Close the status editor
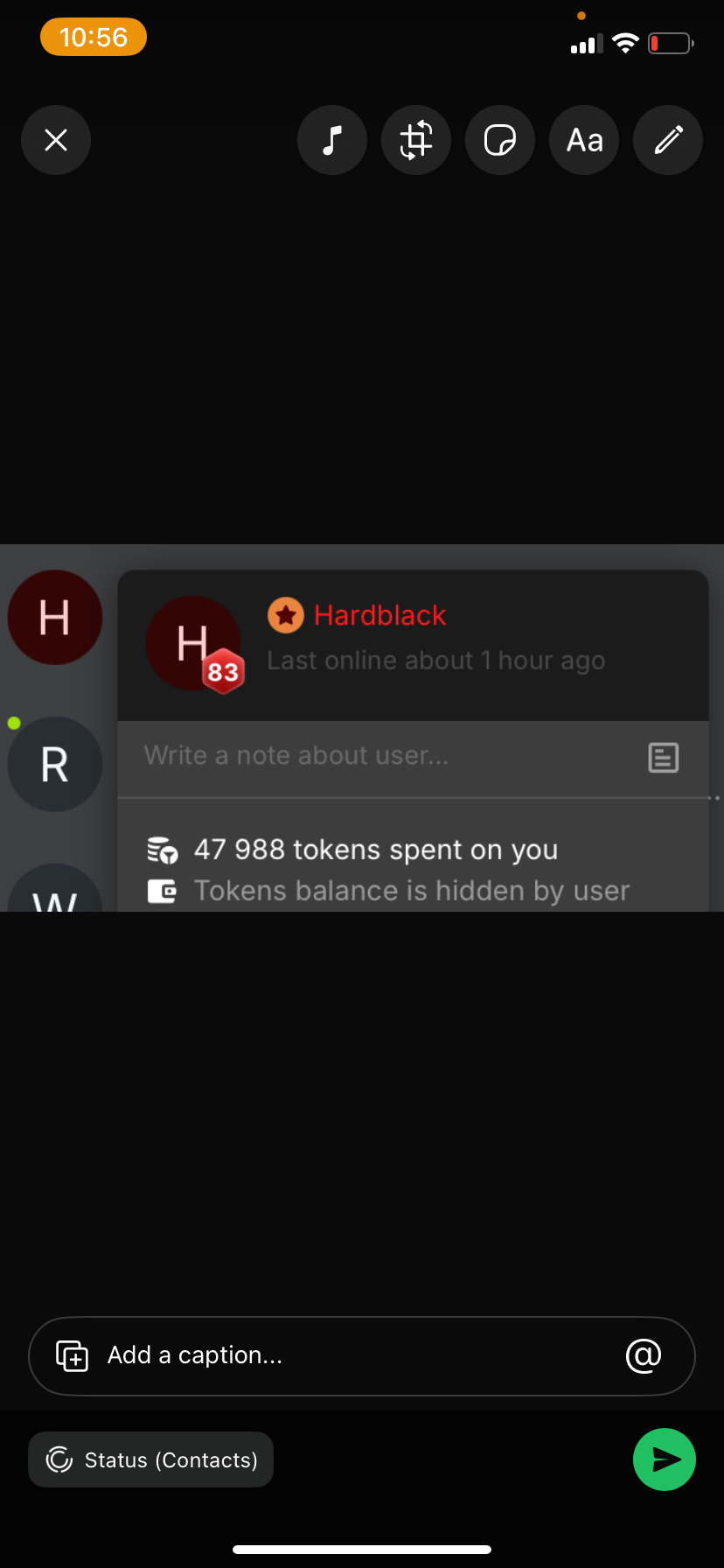The width and height of the screenshot is (724, 1568). pyautogui.click(x=56, y=140)
